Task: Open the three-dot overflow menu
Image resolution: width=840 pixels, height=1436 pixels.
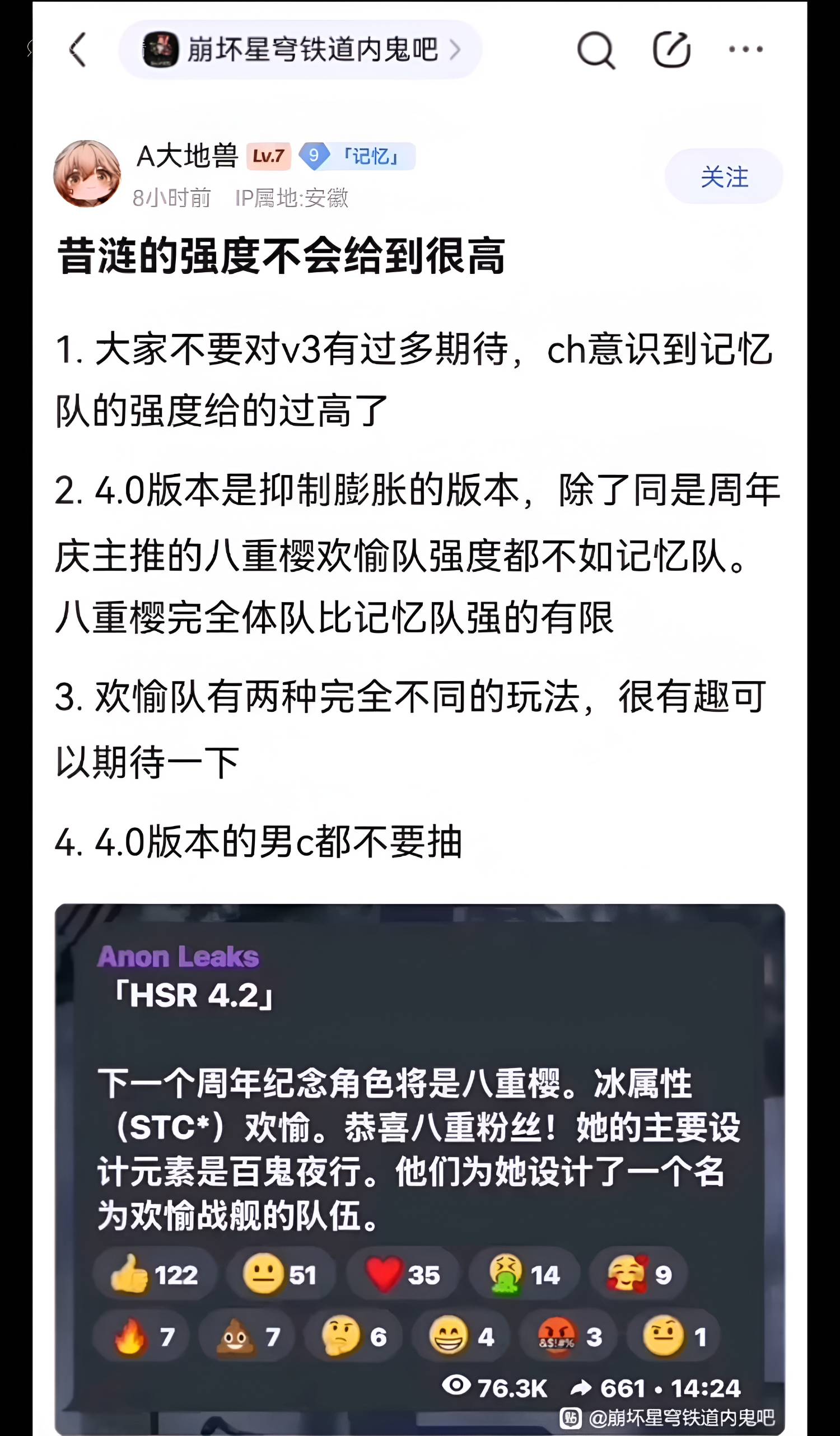Action: [746, 50]
